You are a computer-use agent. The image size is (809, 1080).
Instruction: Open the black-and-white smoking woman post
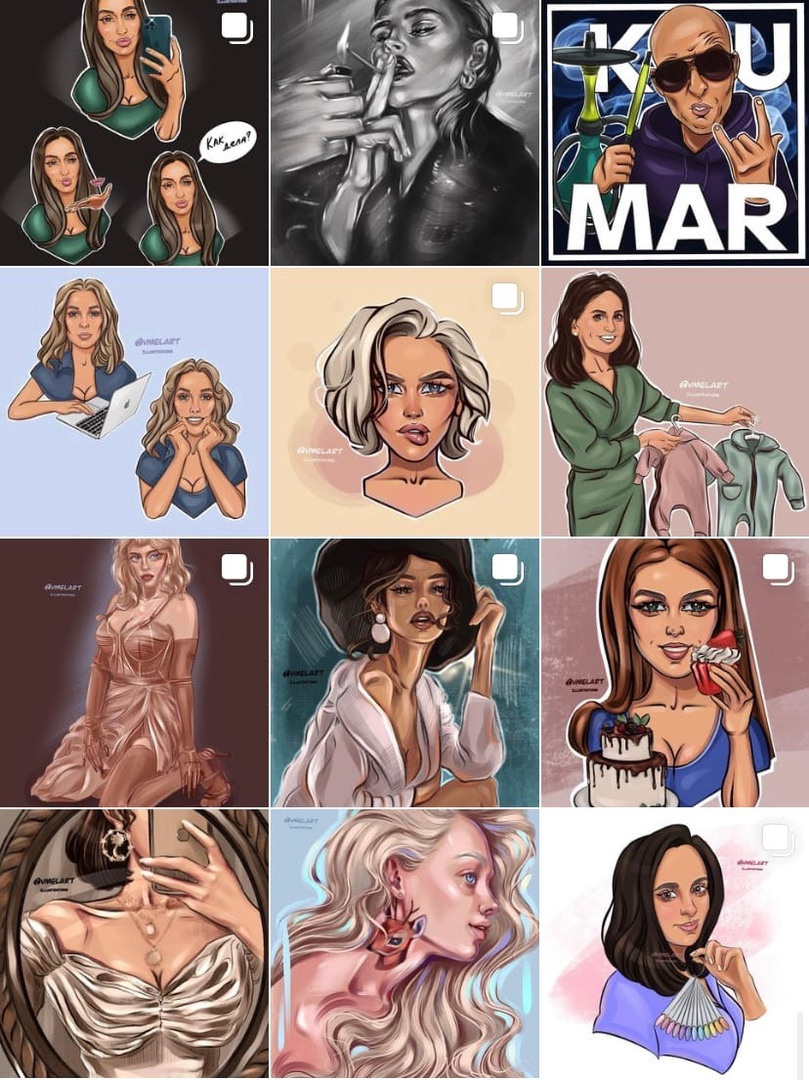404,132
